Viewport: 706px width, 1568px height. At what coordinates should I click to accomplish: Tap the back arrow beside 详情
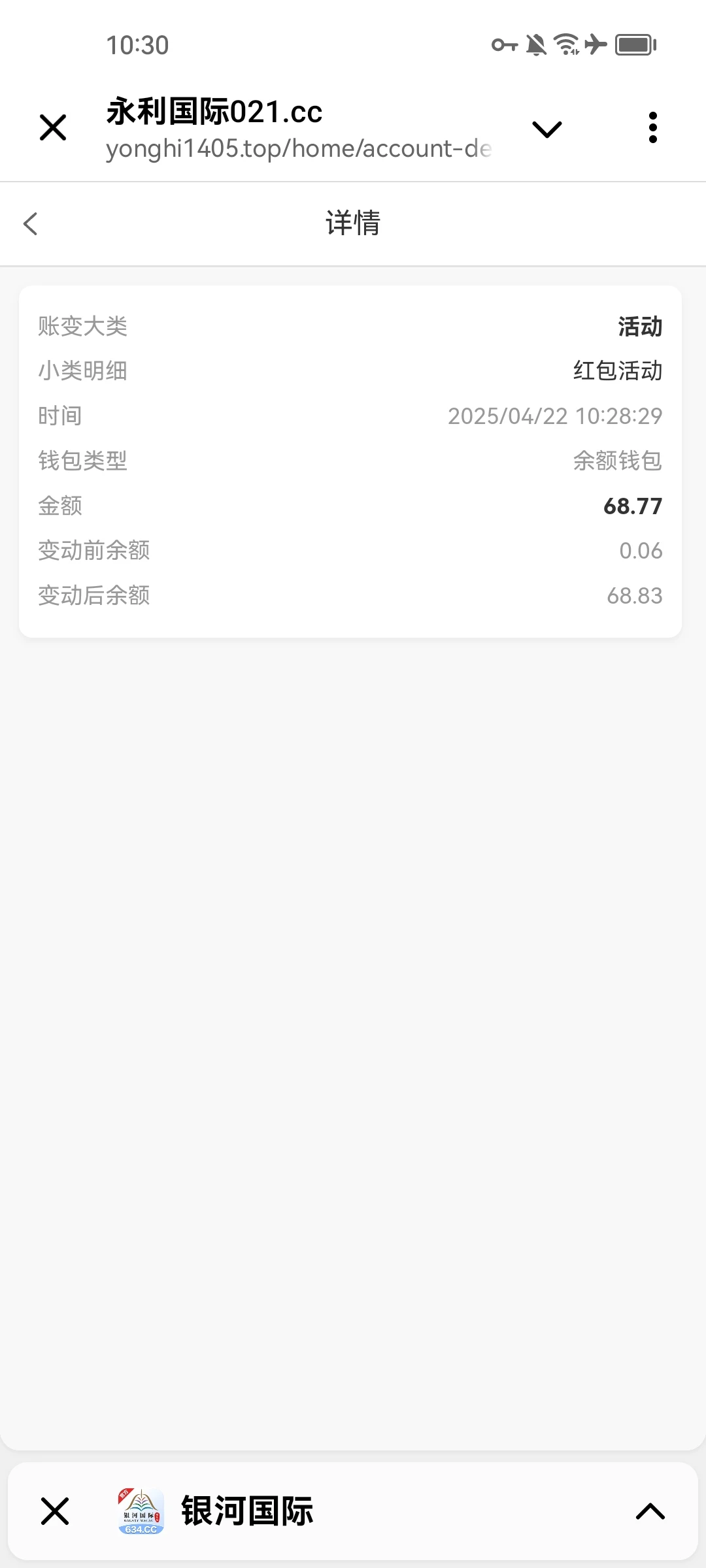(x=30, y=223)
